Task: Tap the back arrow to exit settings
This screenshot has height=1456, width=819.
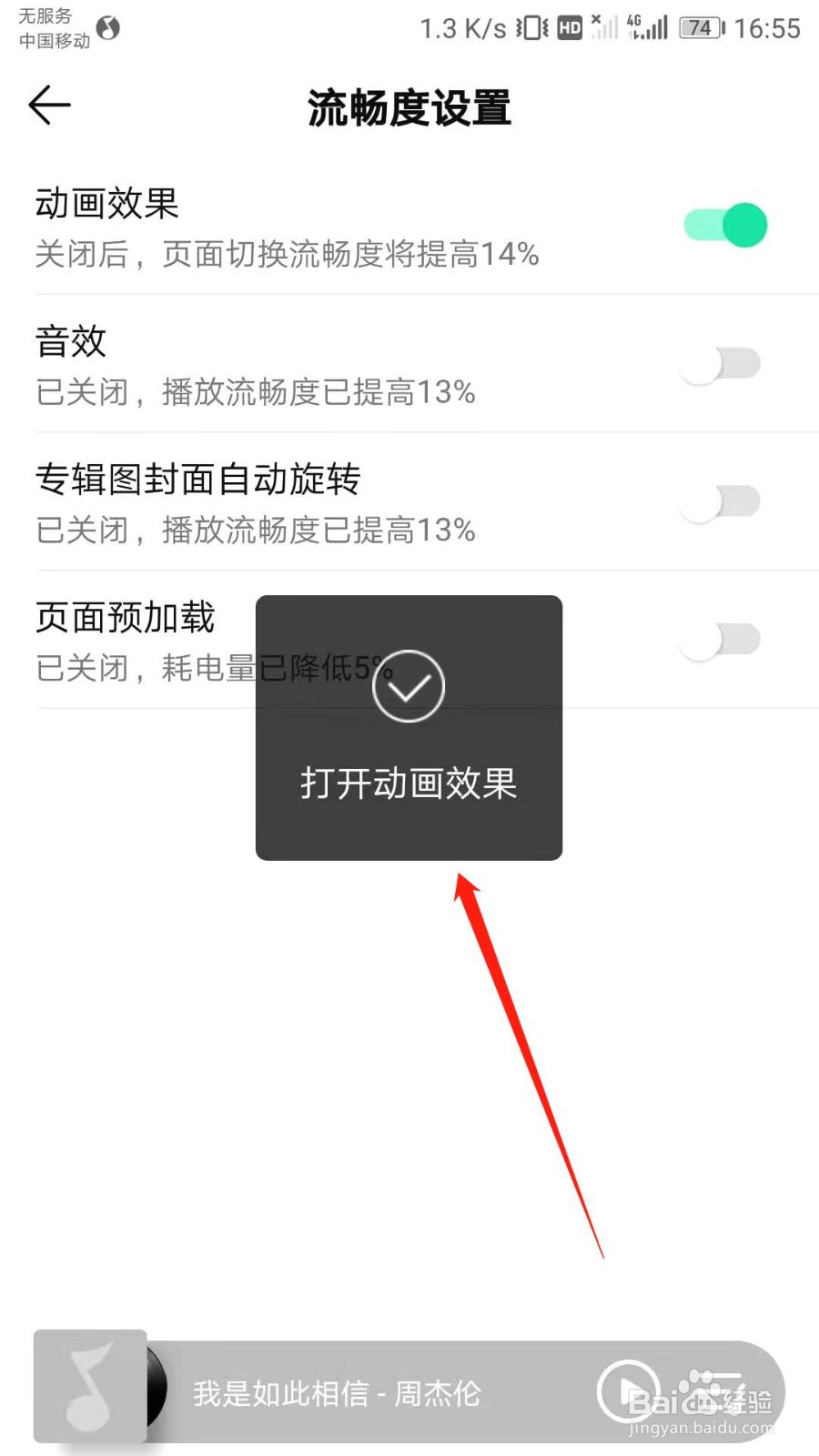Action: pyautogui.click(x=50, y=105)
